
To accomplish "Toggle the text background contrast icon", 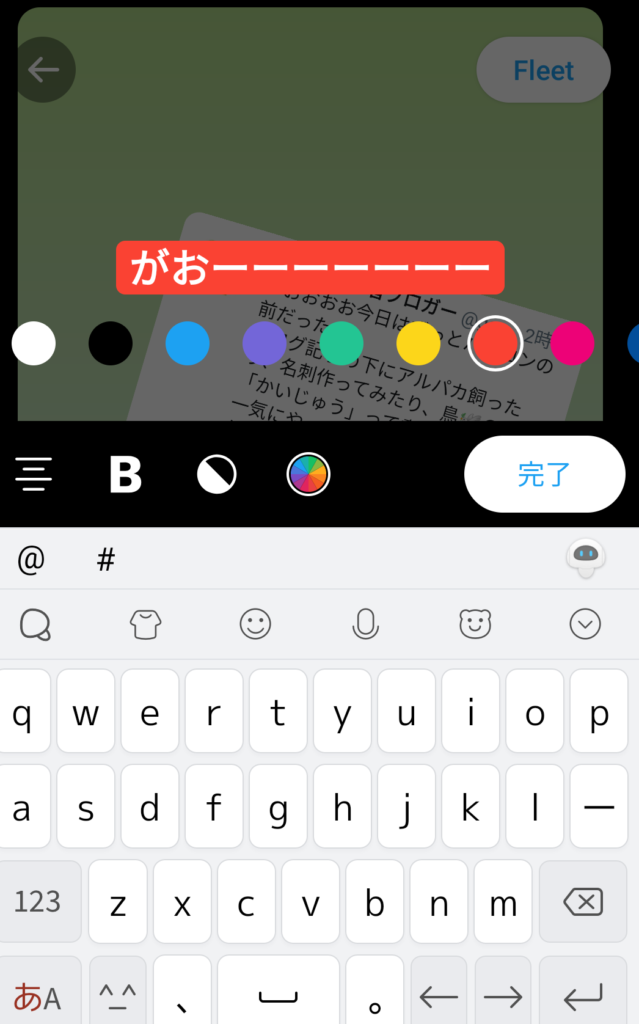I will (x=217, y=474).
